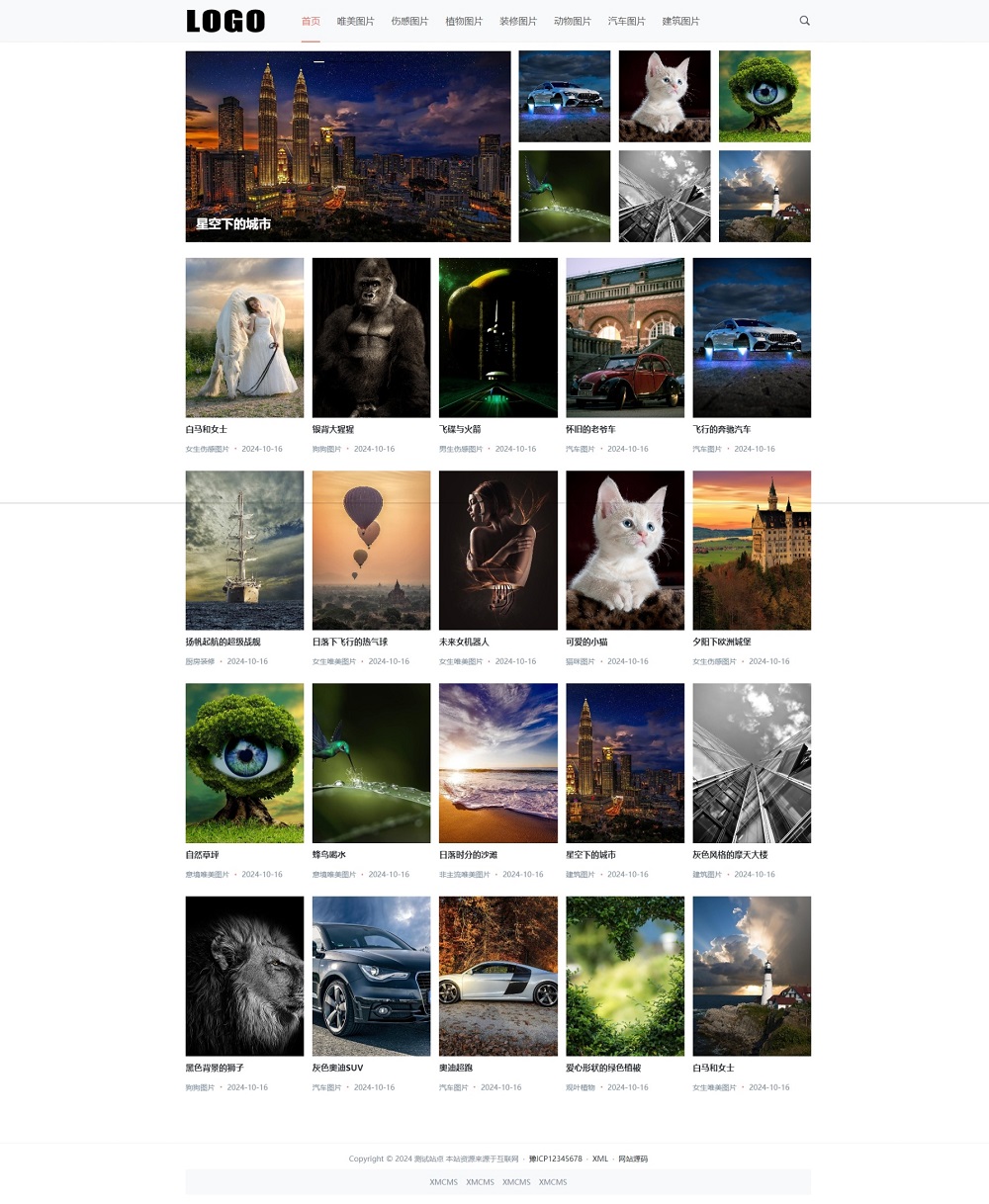View the 未来女机器人 picture
The image size is (989, 1204).
pyautogui.click(x=497, y=550)
